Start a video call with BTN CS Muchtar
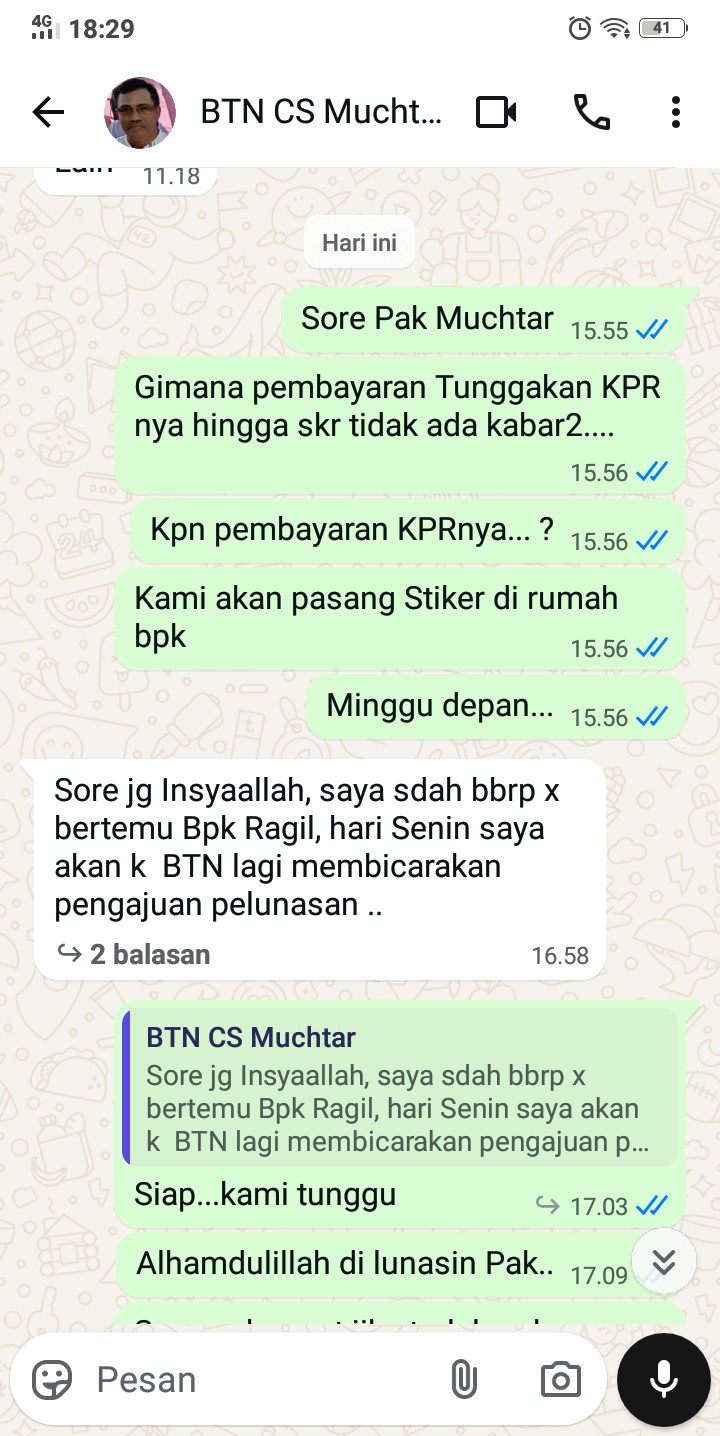This screenshot has width=720, height=1436. pos(496,113)
